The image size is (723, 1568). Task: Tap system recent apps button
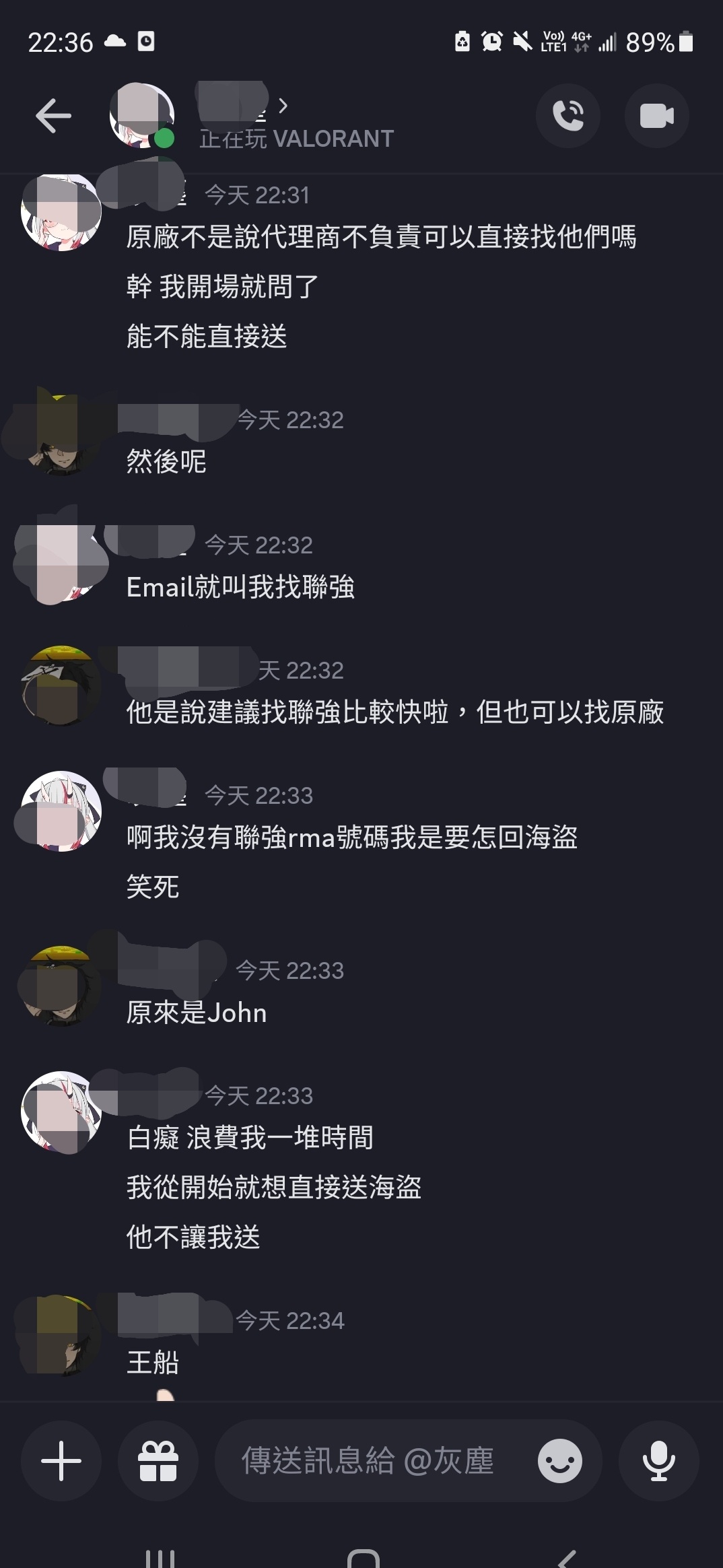160,1557
